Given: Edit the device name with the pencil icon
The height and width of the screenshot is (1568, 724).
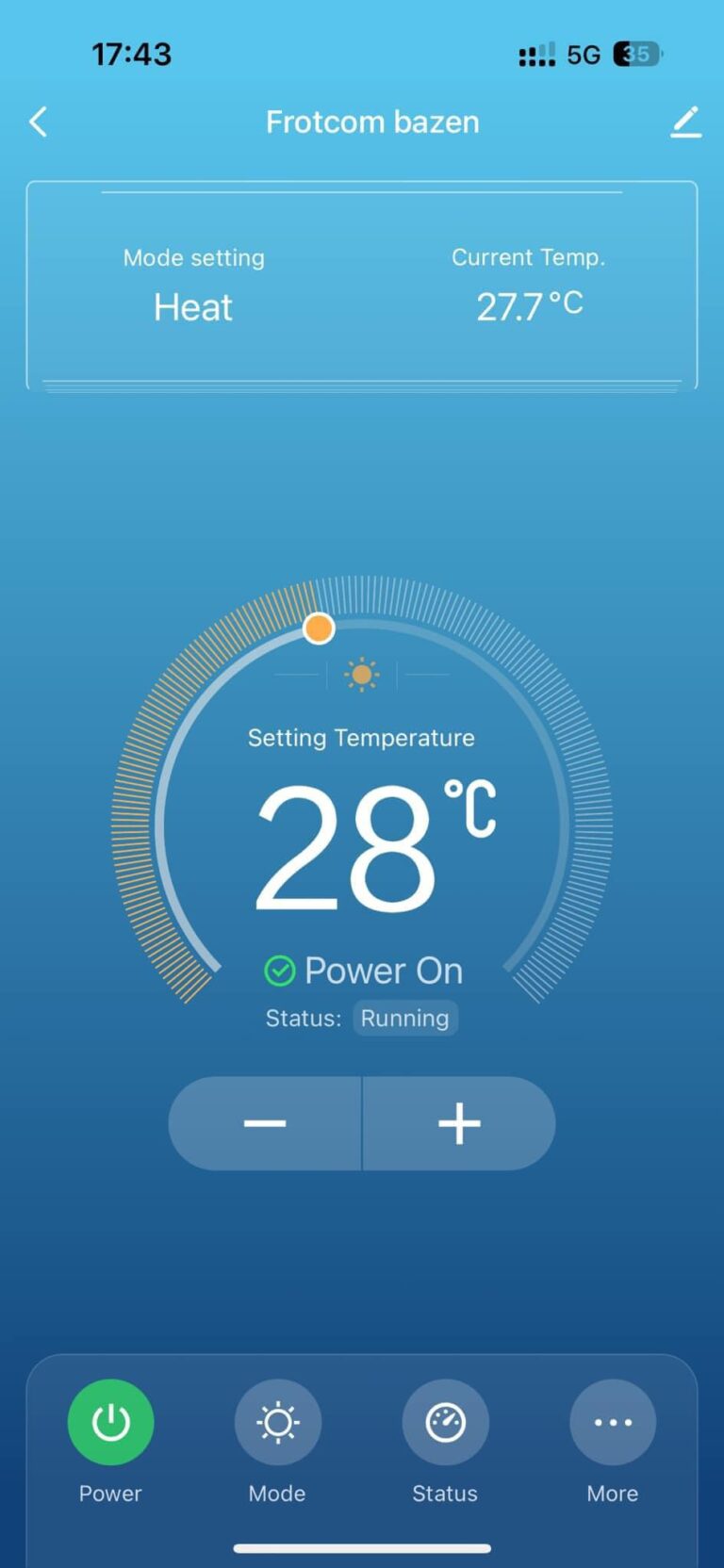Looking at the screenshot, I should [x=685, y=122].
